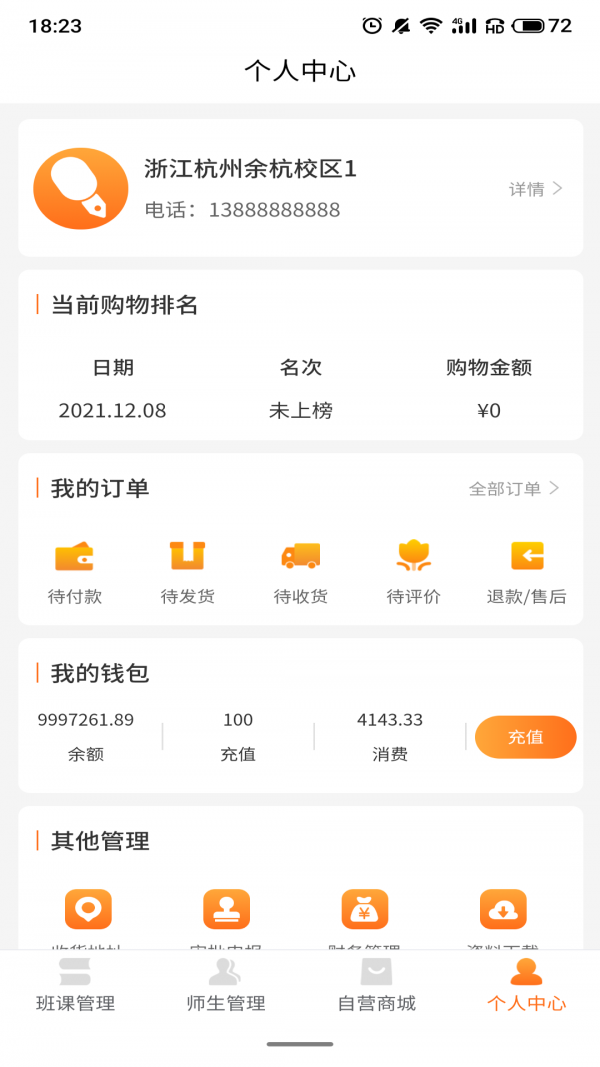Open orders awaiting payment (待付款)
The height and width of the screenshot is (1067, 600).
tap(75, 572)
